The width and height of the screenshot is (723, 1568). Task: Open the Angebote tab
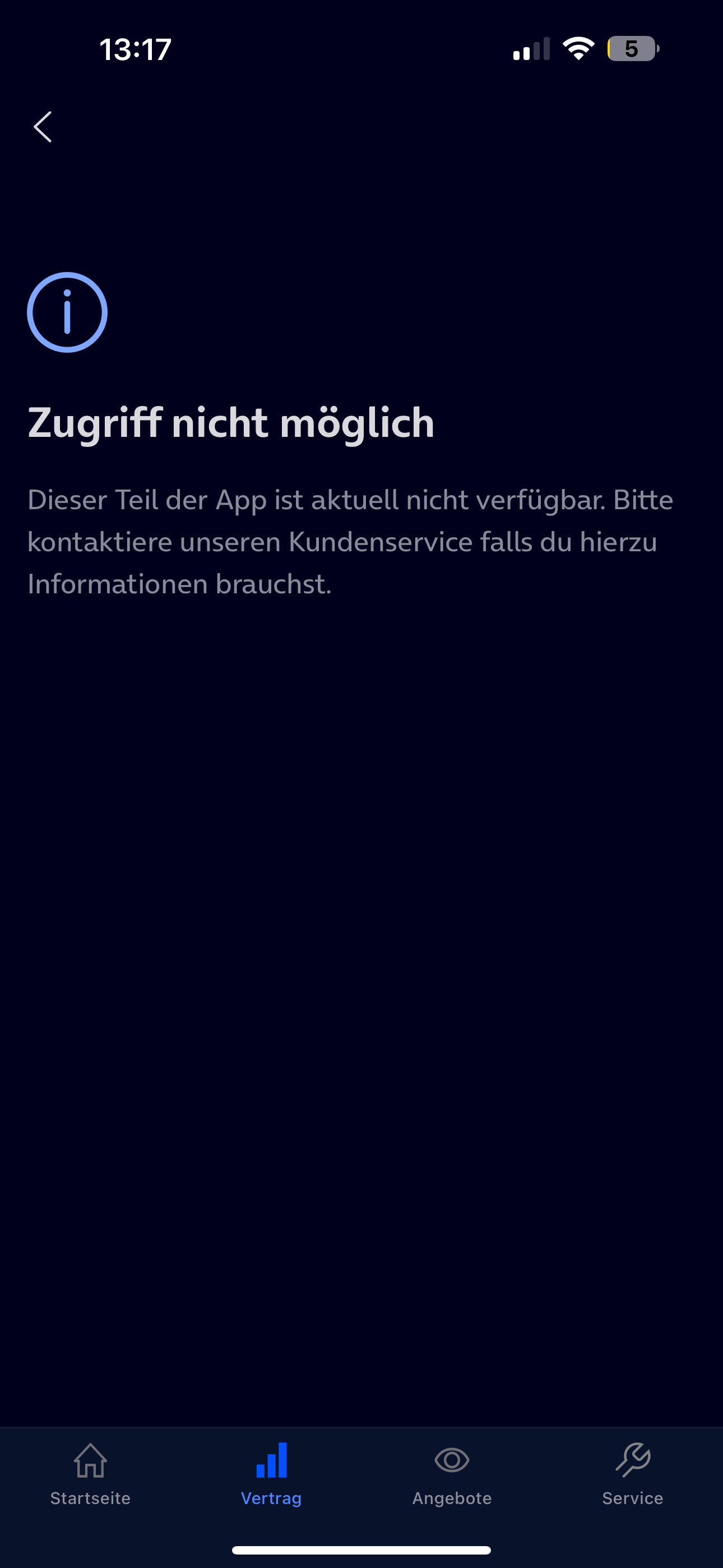pos(452,1474)
